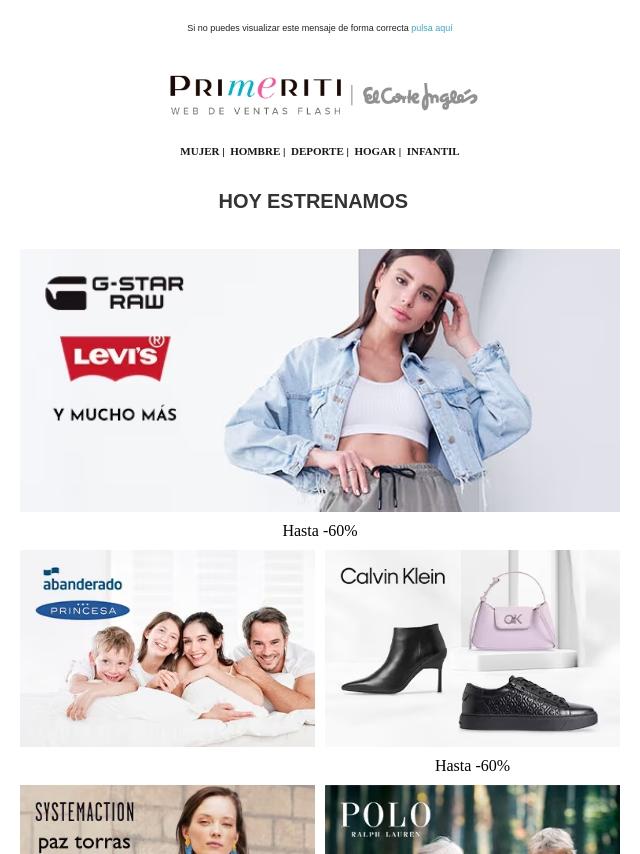
Task: Open the Systemaction Paz Torras tile
Action: (167, 819)
